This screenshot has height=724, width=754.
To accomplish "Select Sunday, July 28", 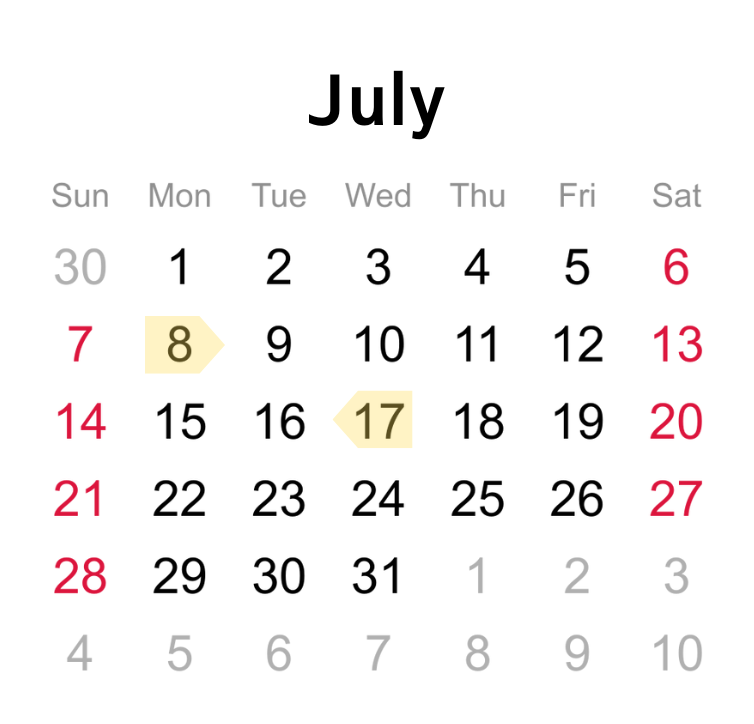I will [x=80, y=576].
